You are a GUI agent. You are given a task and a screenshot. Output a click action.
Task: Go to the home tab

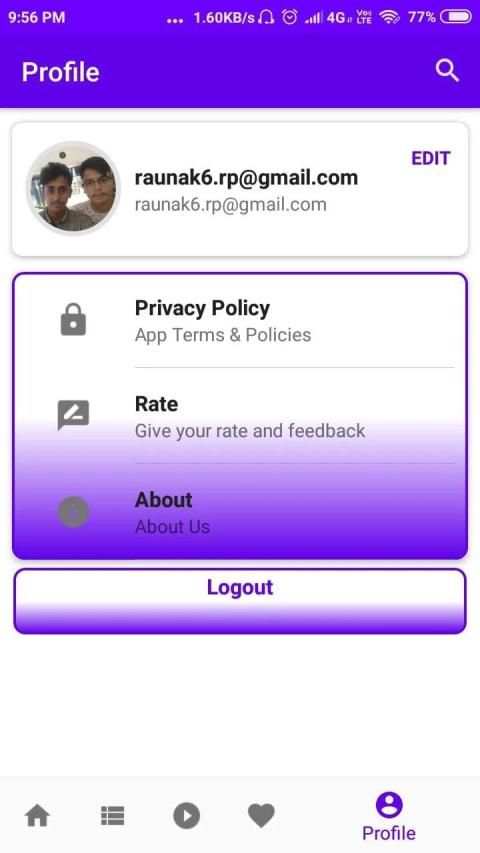[38, 816]
